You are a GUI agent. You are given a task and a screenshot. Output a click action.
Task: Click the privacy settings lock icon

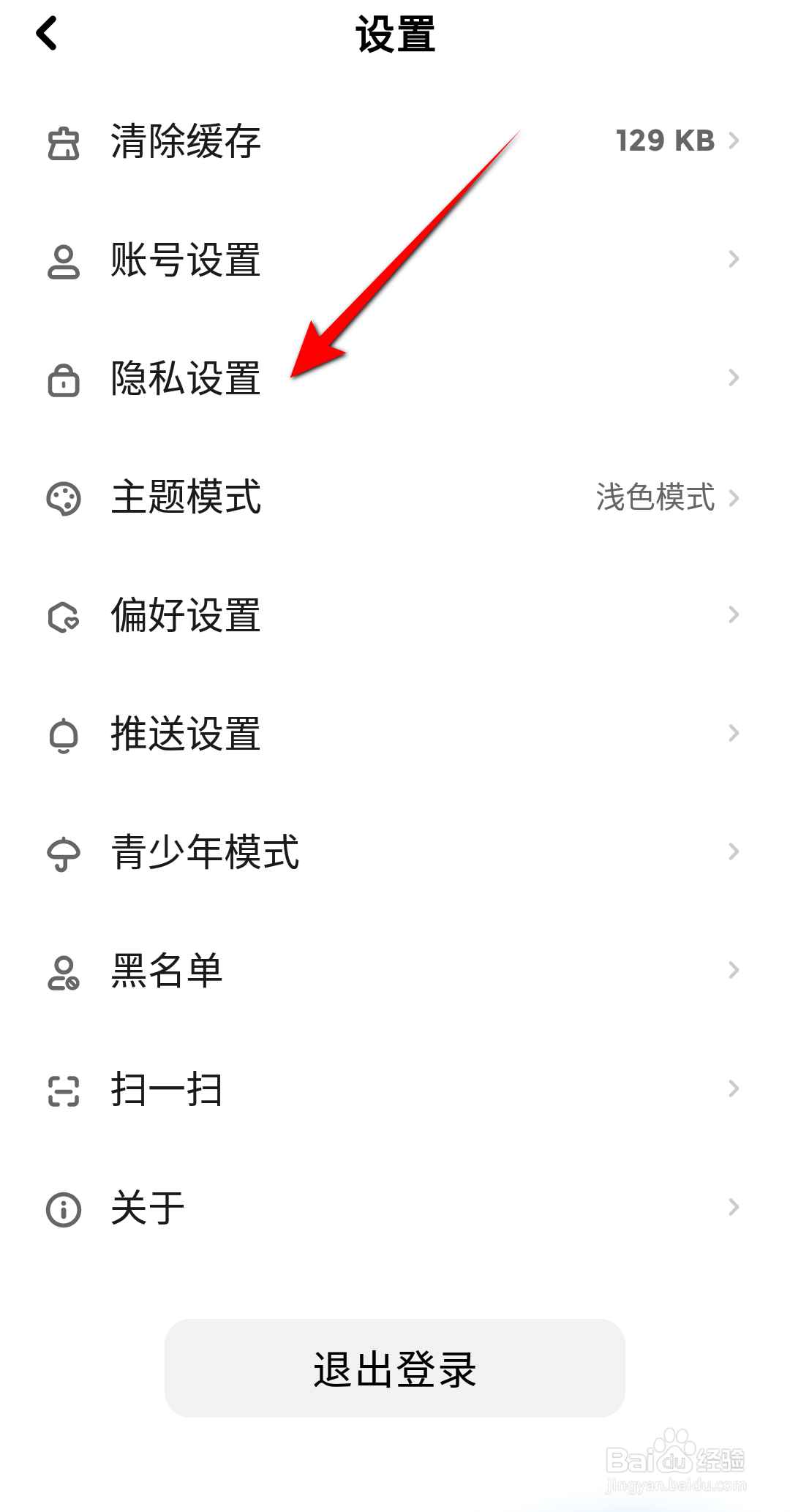click(63, 380)
